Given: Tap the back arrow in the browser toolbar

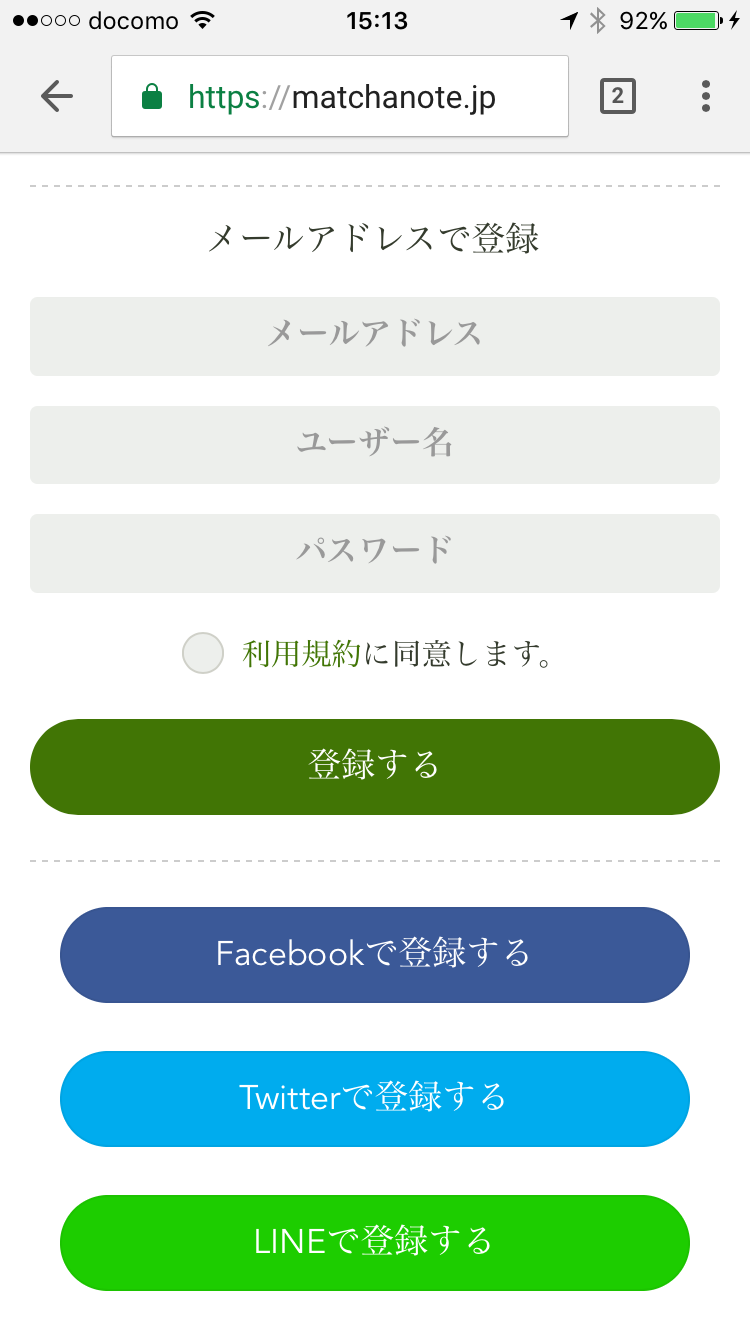Looking at the screenshot, I should 57,96.
